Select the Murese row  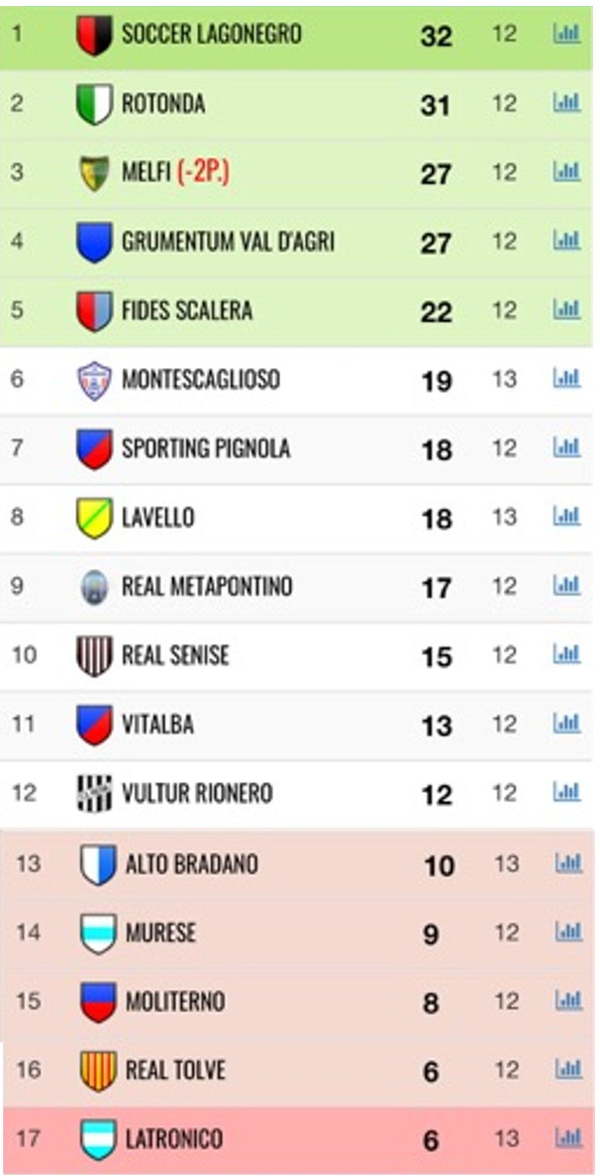point(296,933)
